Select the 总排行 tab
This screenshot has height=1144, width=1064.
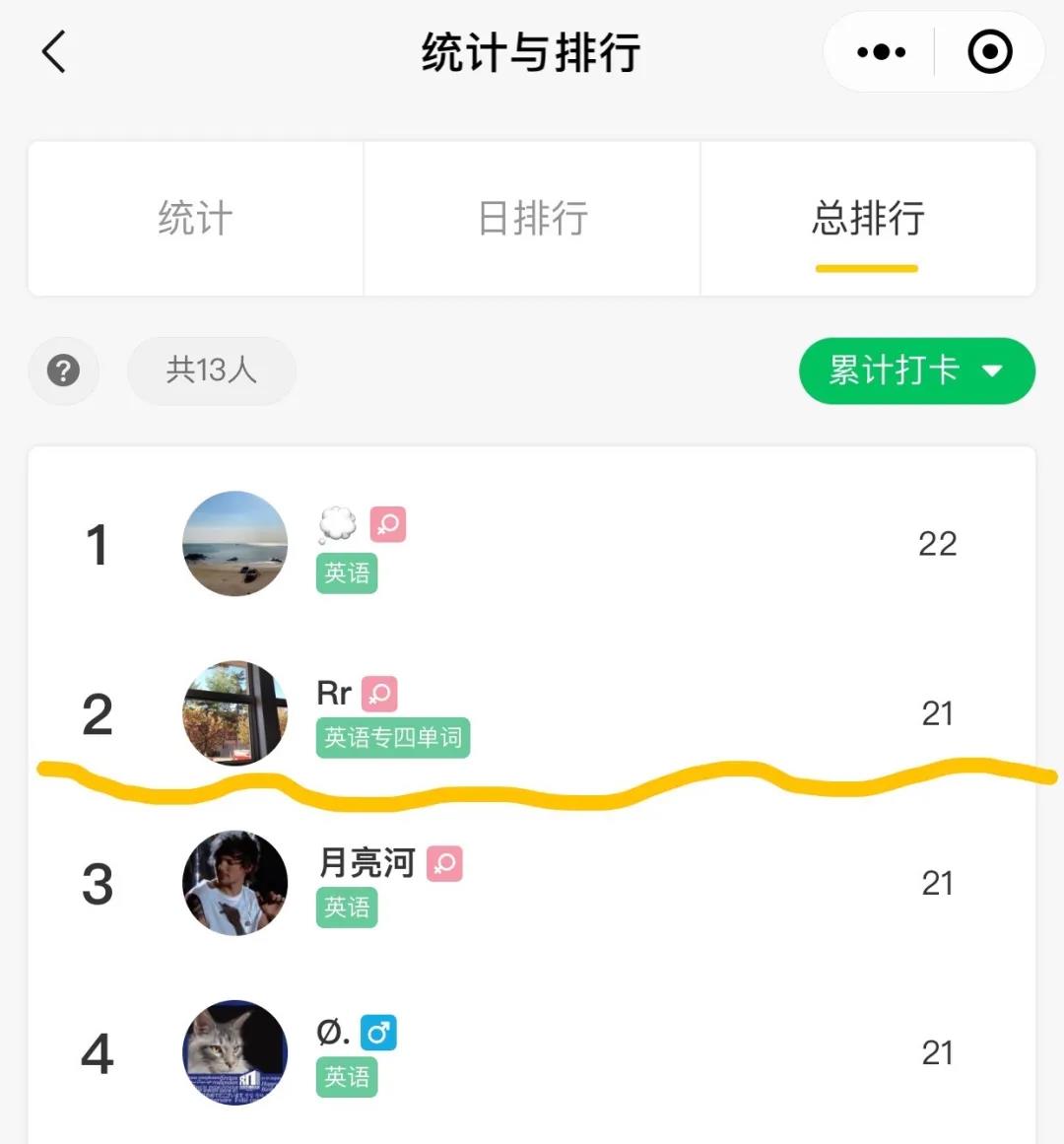868,219
